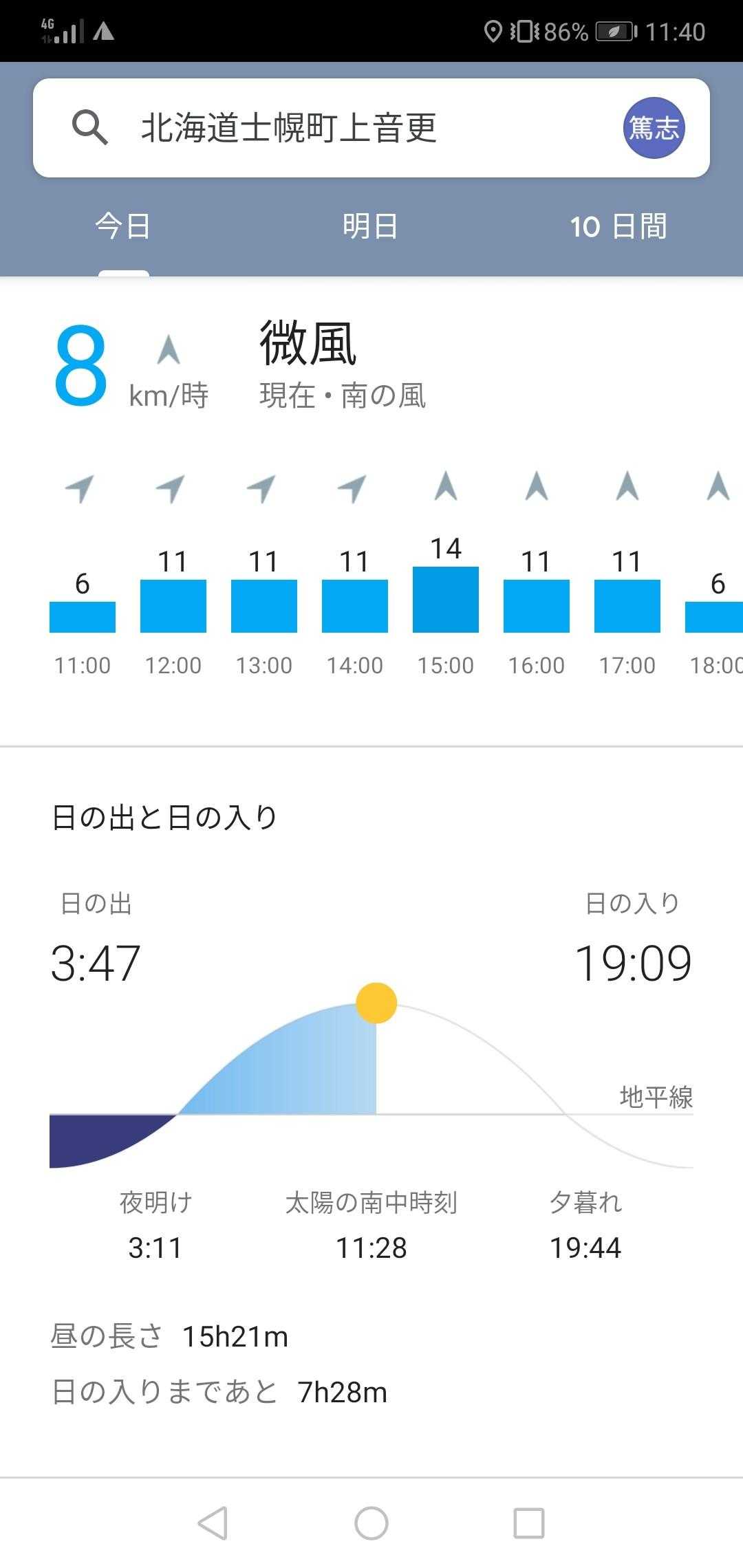743x1568 pixels.
Task: Select the 今日 tab
Action: click(x=123, y=226)
